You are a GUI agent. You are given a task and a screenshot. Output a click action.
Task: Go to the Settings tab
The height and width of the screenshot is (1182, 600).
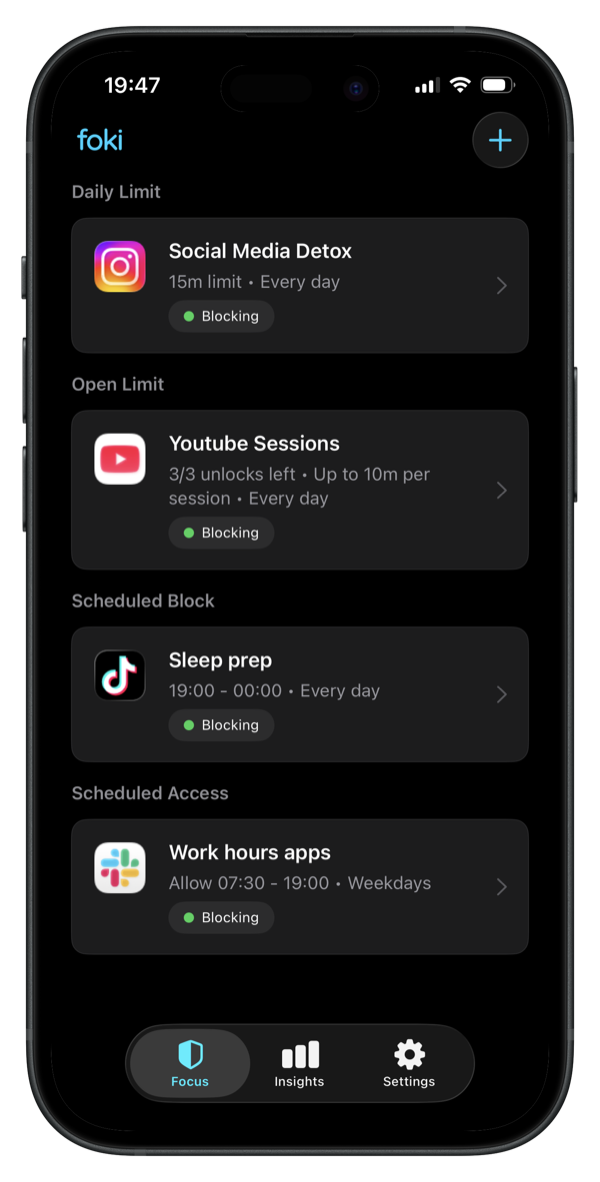tap(409, 1064)
